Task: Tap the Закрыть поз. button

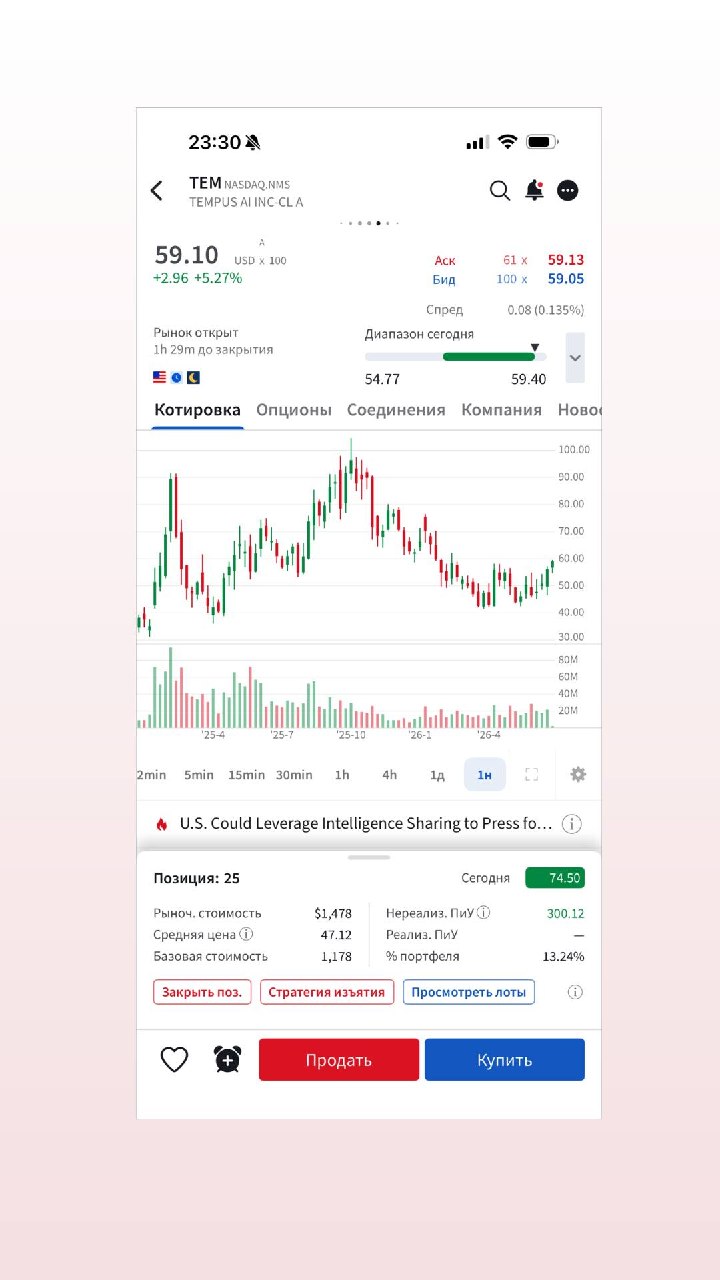Action: point(202,992)
